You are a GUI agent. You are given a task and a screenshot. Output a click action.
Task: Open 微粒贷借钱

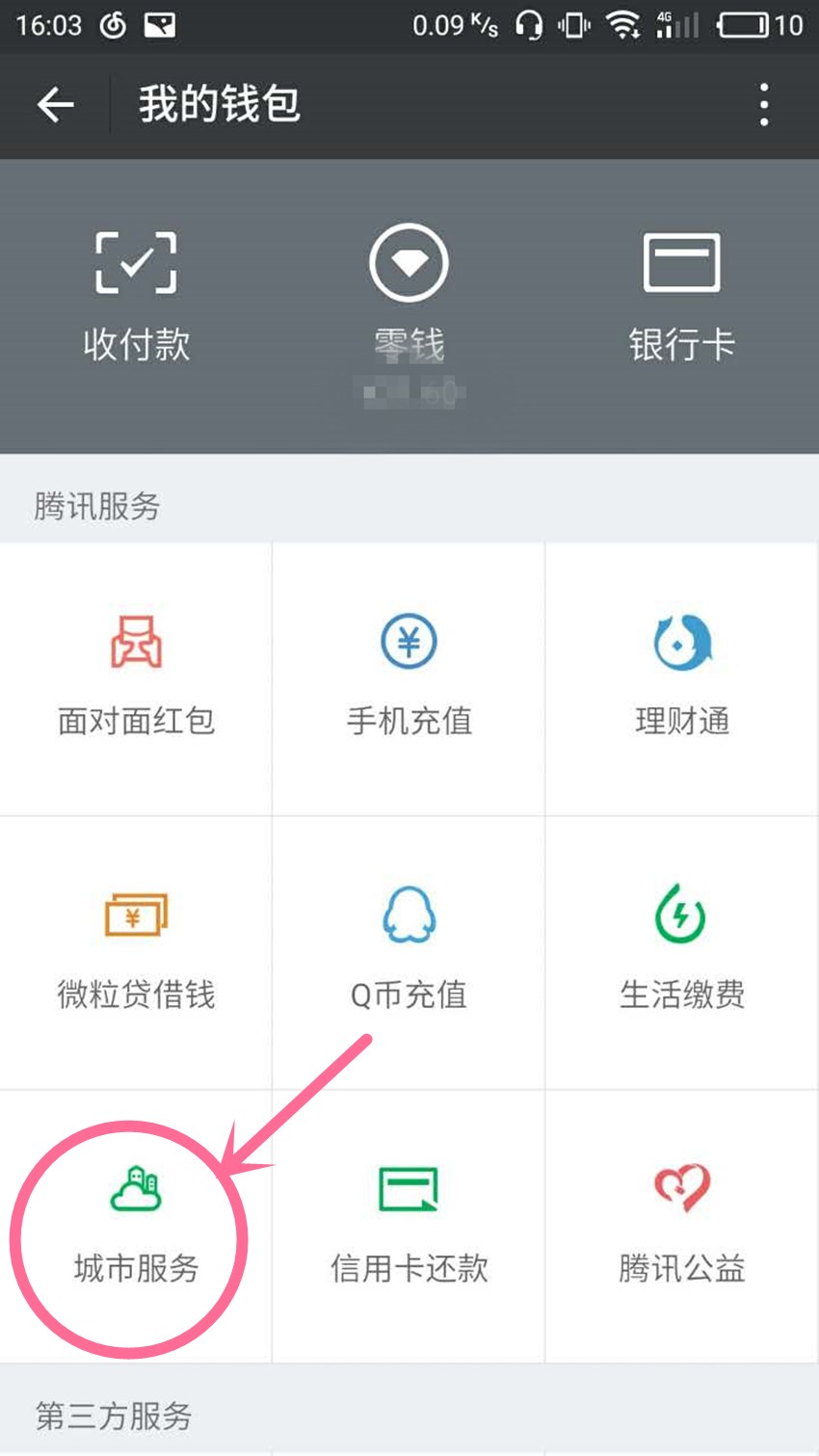click(136, 952)
